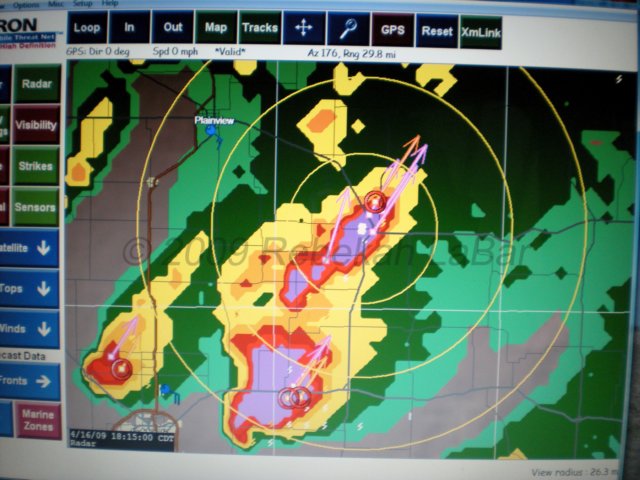Zoom in with the In button

[x=130, y=29]
